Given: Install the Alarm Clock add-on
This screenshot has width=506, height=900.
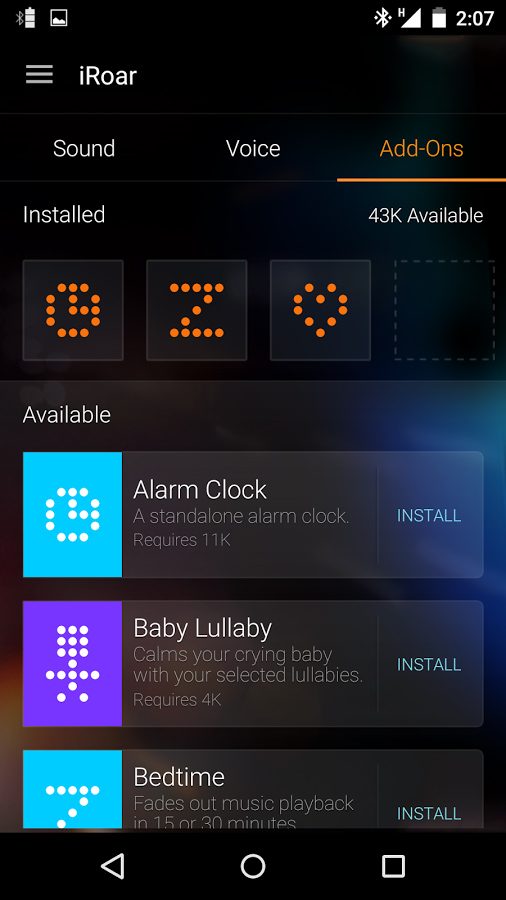Looking at the screenshot, I should click(429, 515).
